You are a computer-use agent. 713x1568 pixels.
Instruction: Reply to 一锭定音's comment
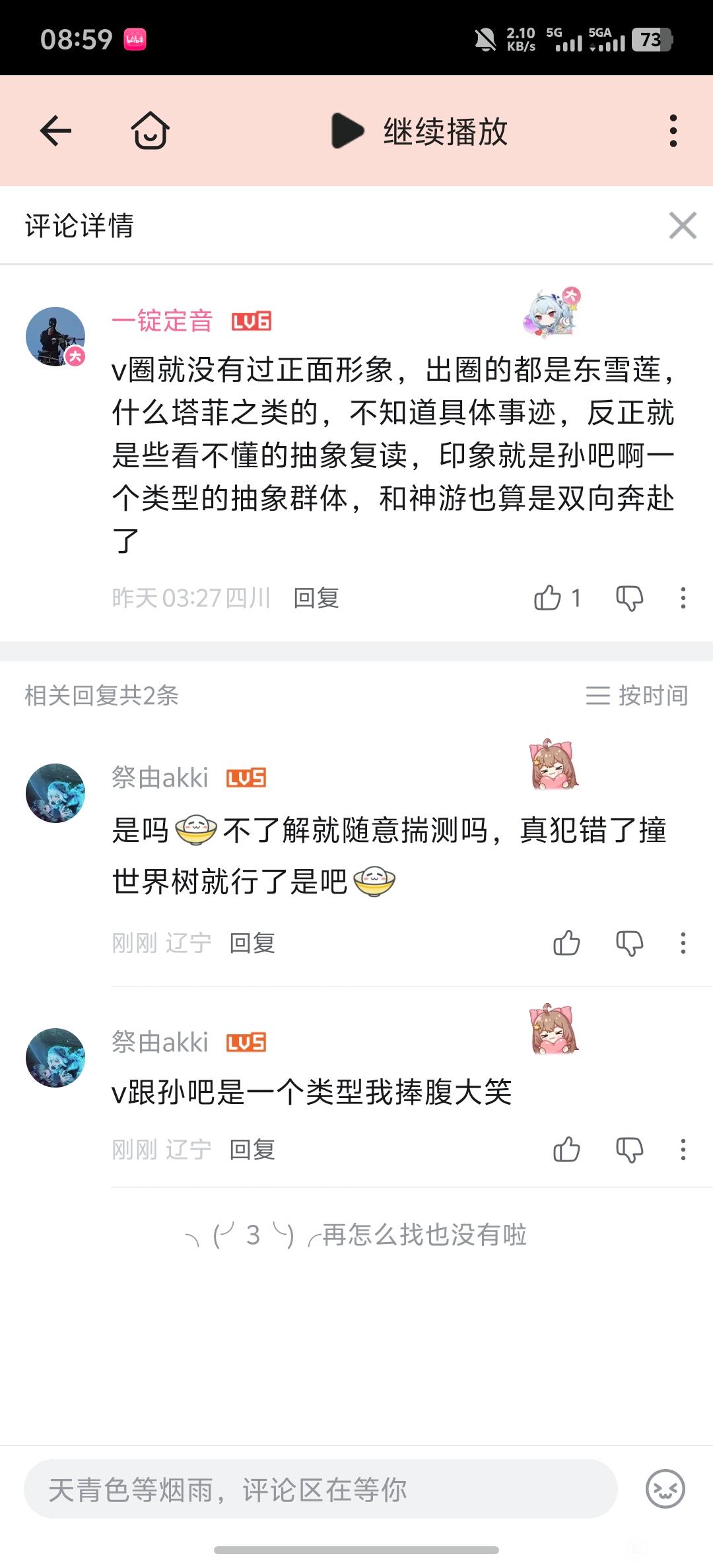pos(316,598)
